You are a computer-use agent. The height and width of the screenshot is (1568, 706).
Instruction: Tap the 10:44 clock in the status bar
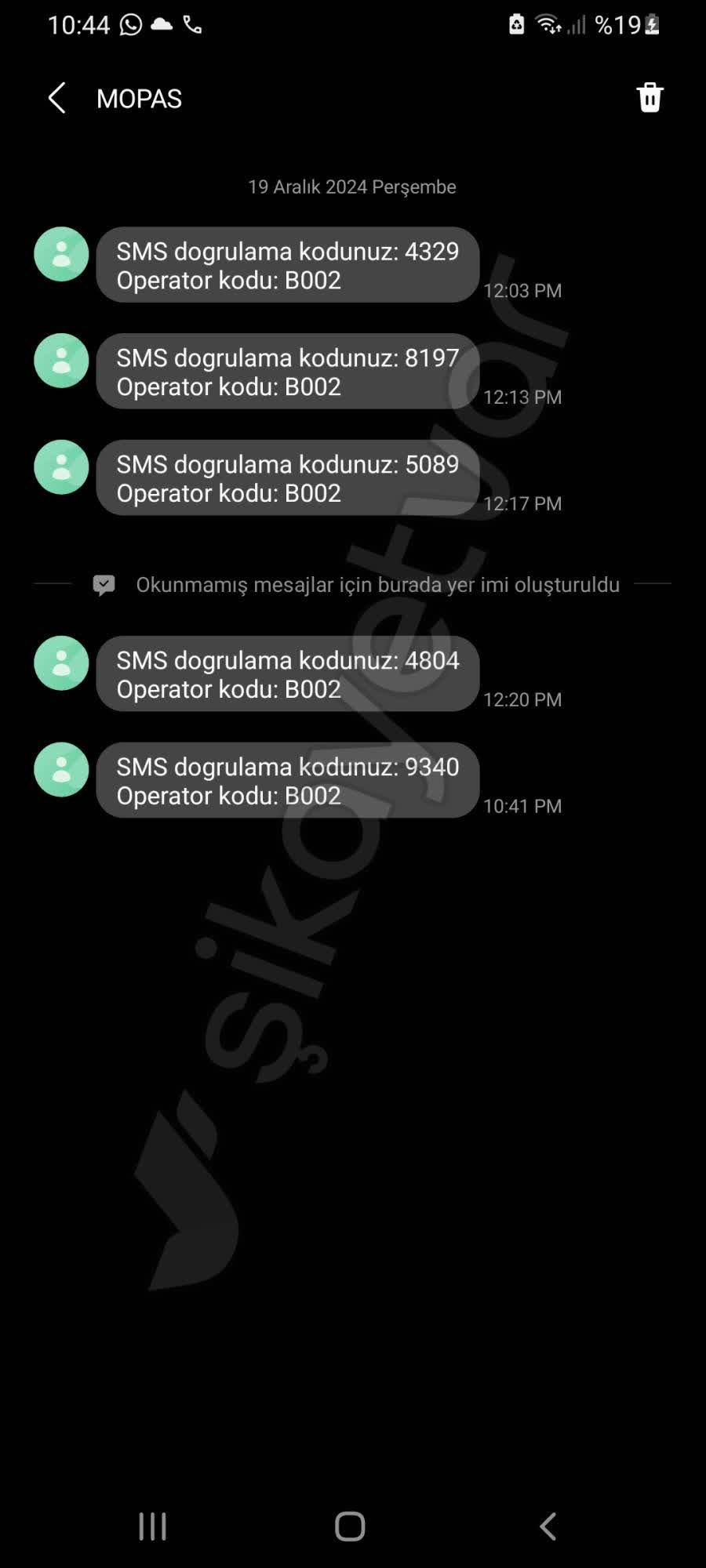pos(78,24)
